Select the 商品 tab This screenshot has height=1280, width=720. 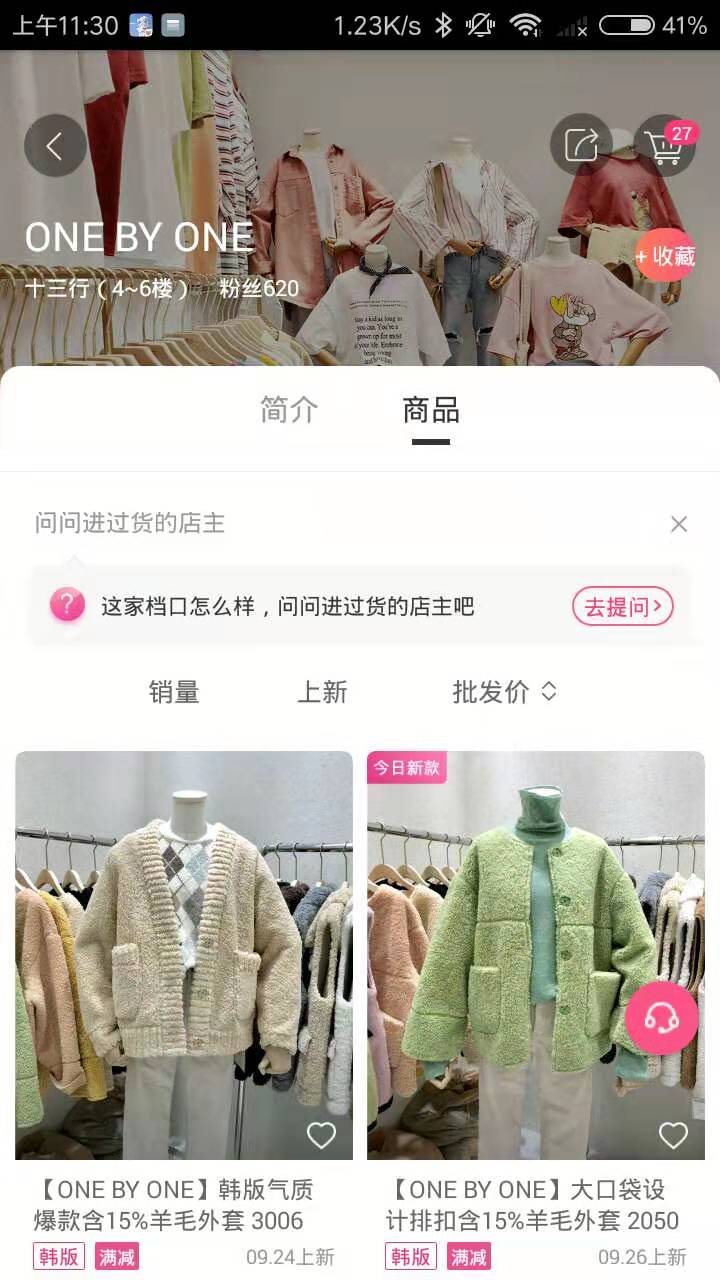tap(431, 409)
